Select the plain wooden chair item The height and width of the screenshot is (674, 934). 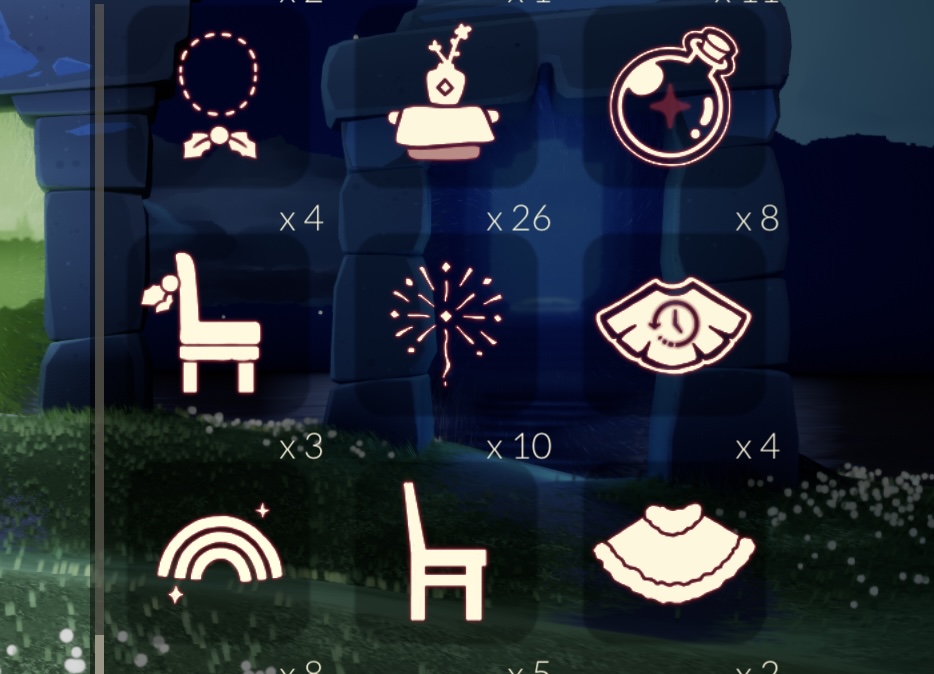point(443,552)
